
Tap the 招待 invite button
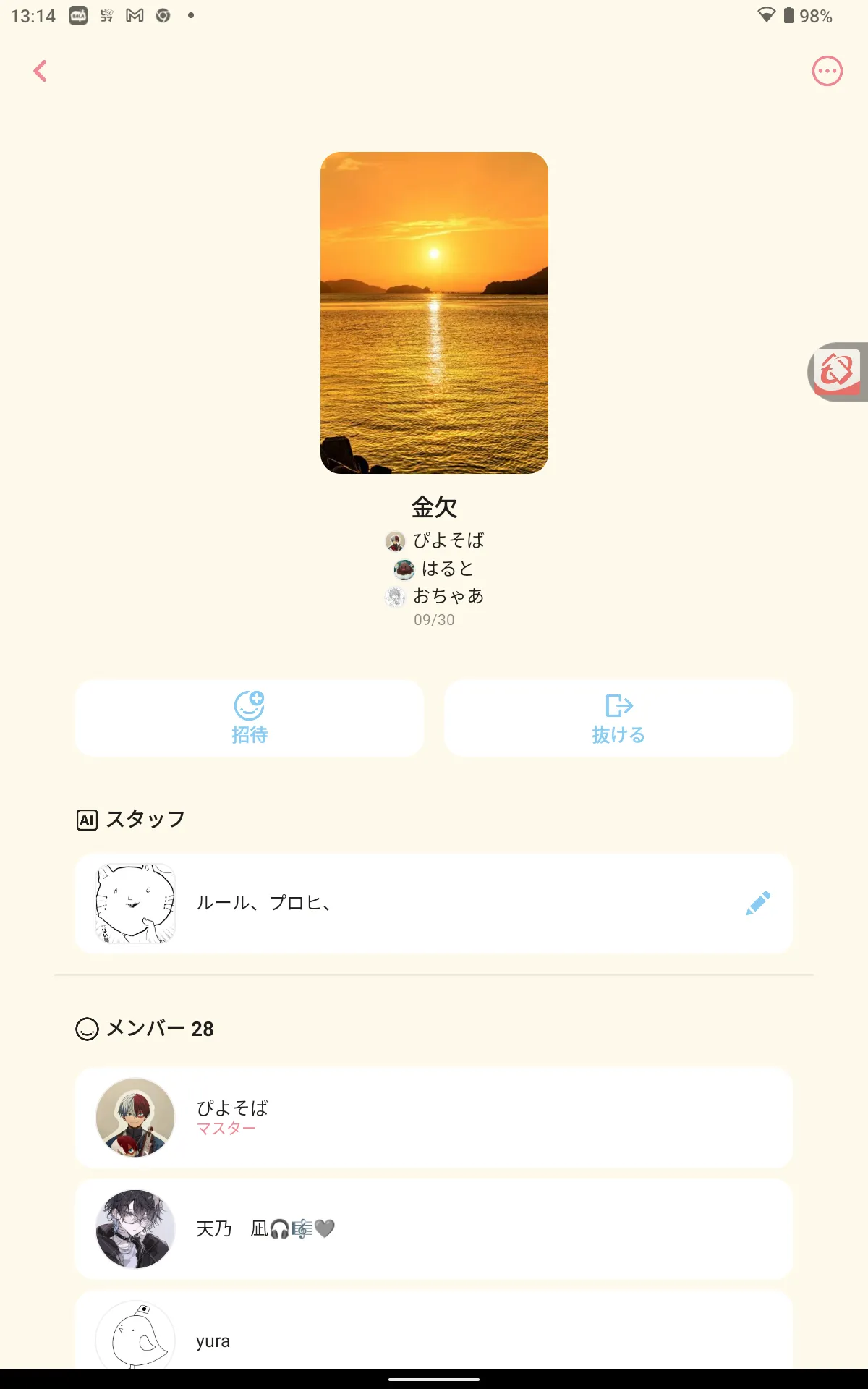250,718
